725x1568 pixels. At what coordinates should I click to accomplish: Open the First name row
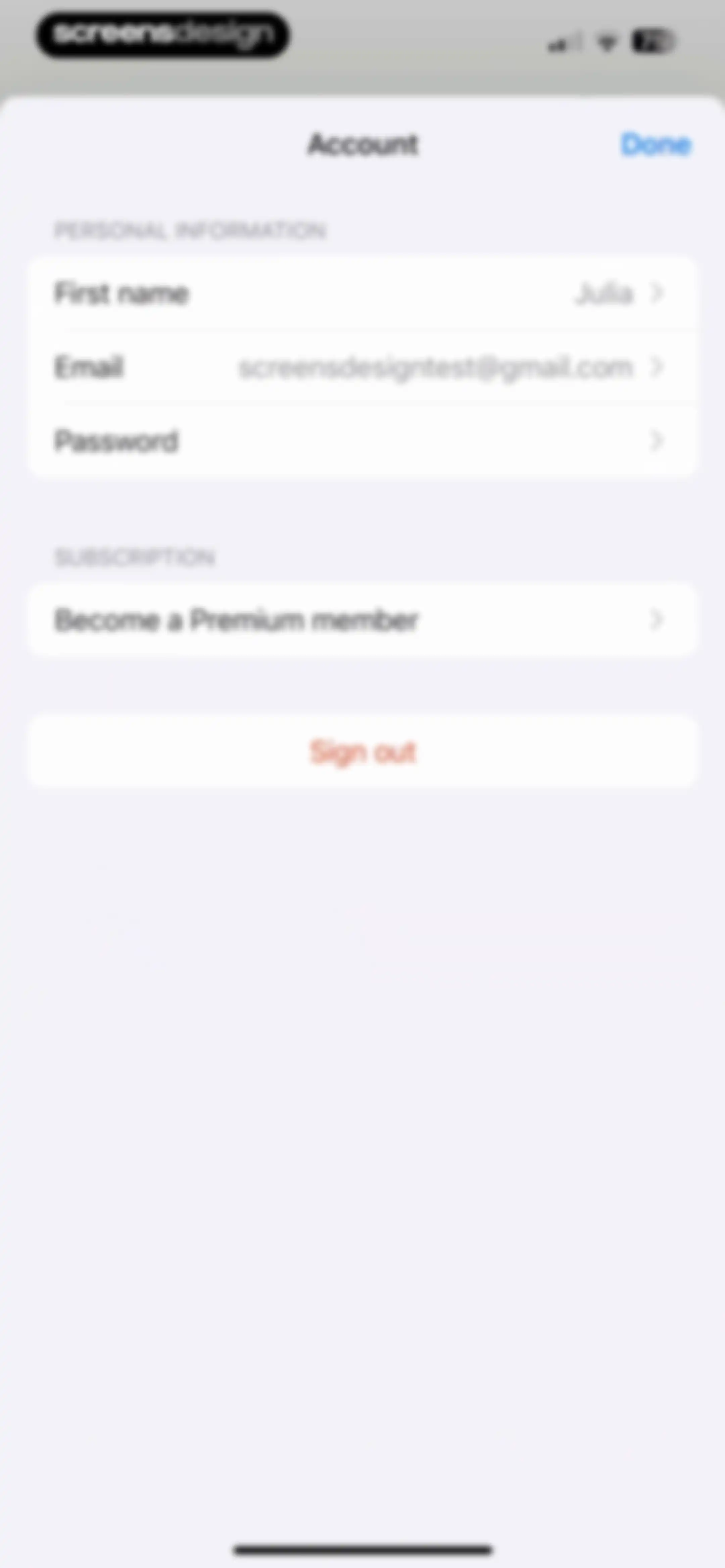pyautogui.click(x=363, y=293)
